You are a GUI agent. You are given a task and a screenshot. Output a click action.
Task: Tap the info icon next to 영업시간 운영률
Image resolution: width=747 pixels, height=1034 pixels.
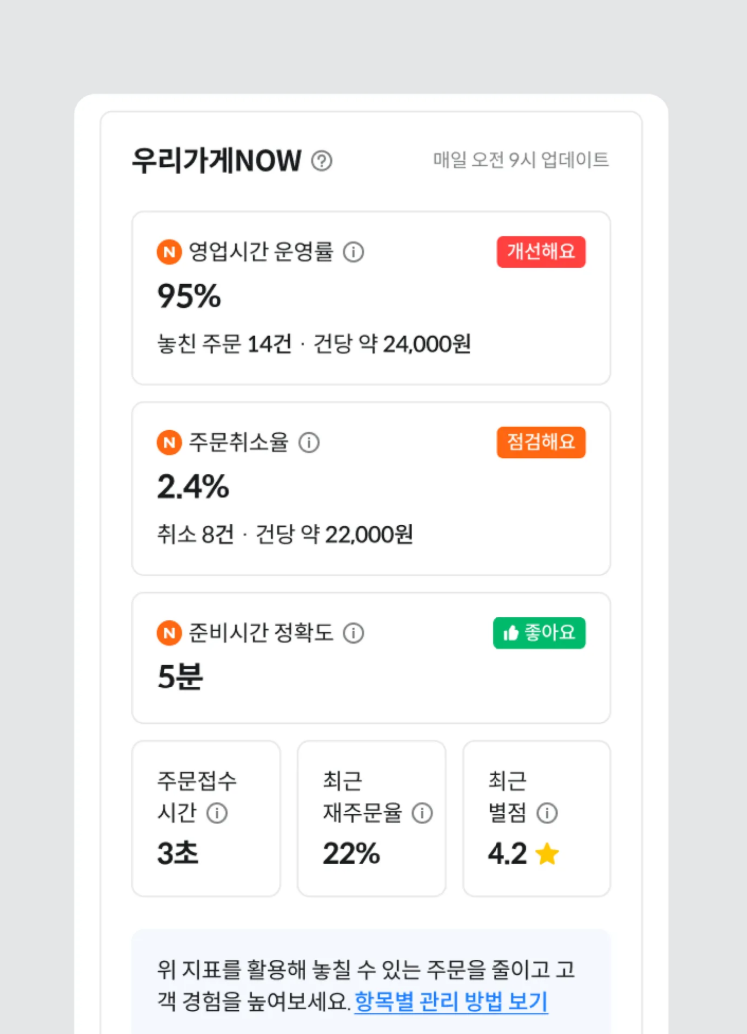(x=353, y=252)
